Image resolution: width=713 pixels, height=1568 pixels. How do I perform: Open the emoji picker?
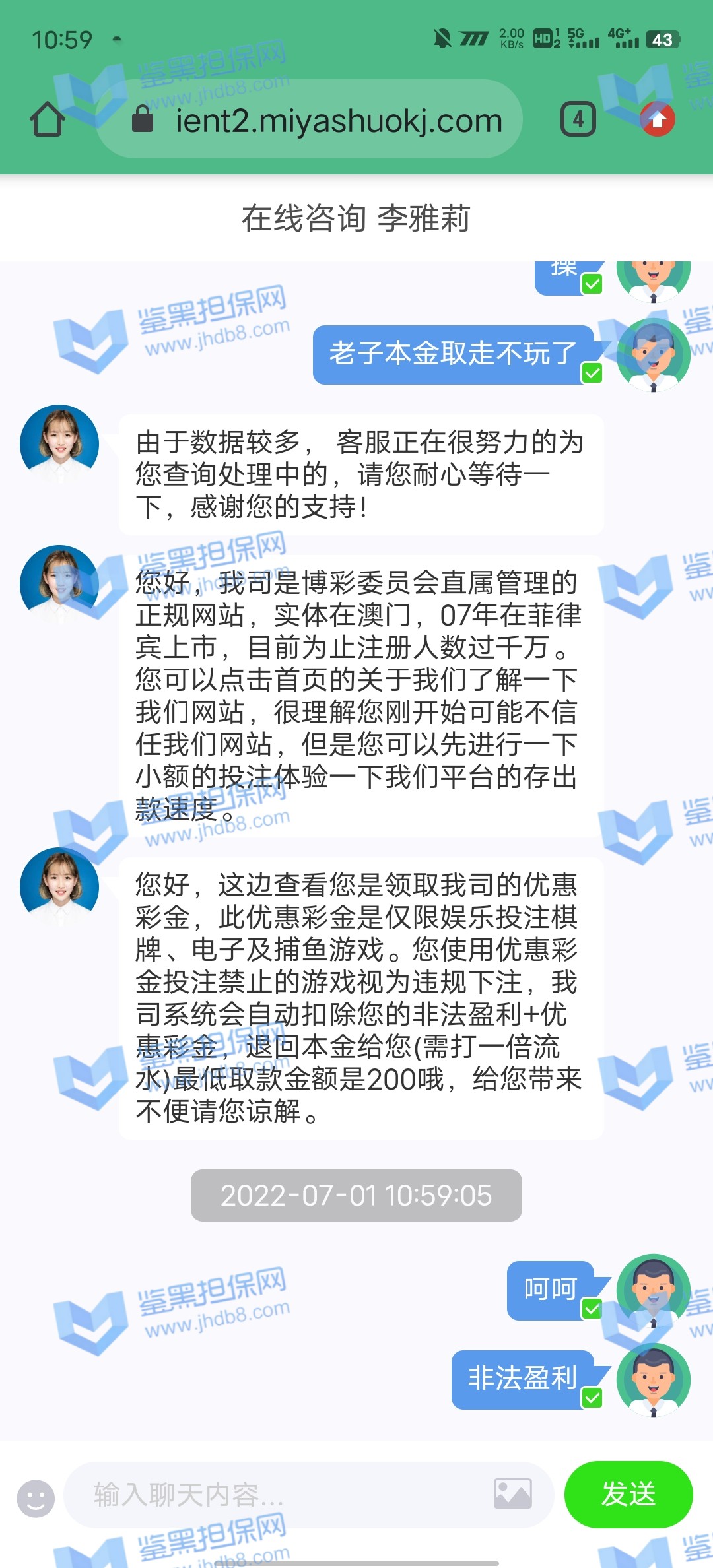pyautogui.click(x=36, y=1497)
